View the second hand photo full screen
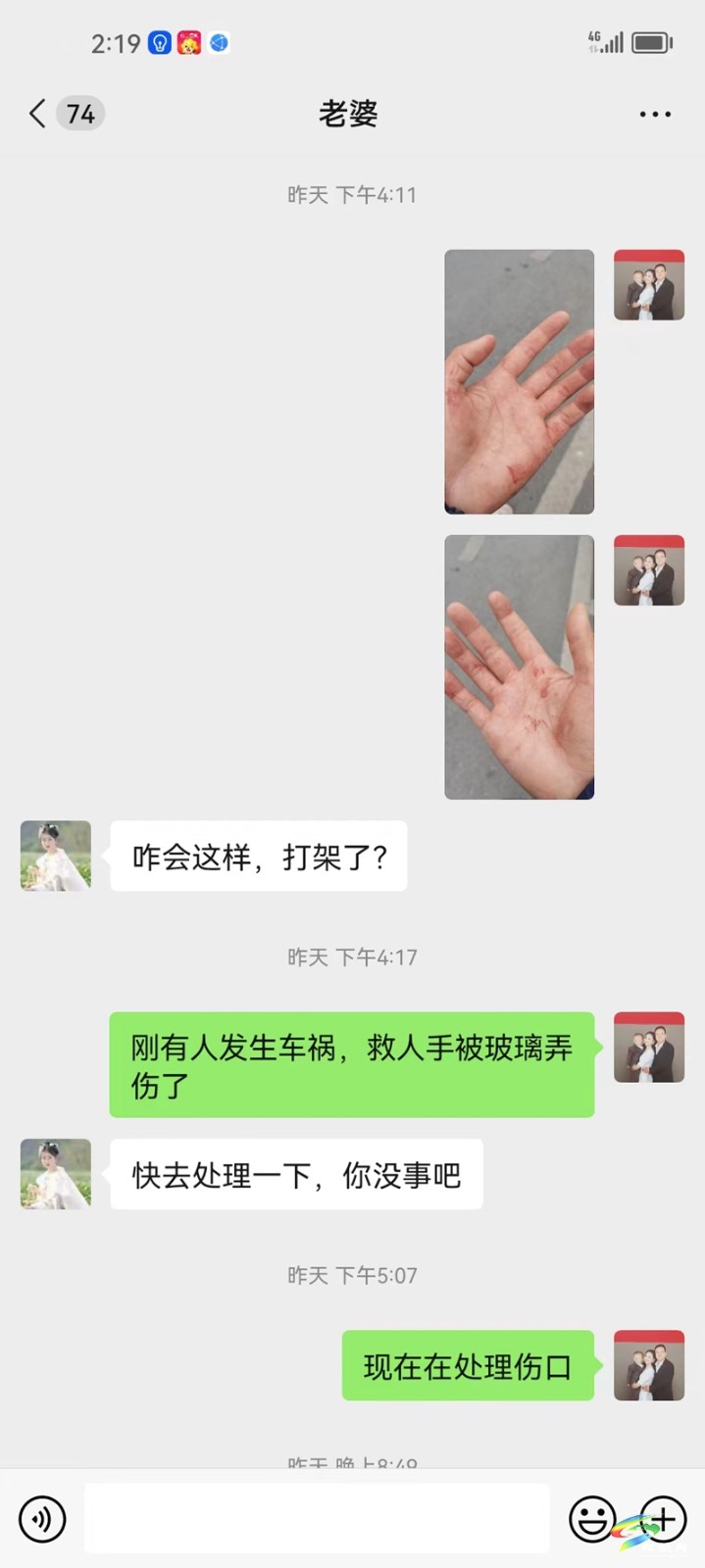The height and width of the screenshot is (1568, 705). click(x=519, y=666)
